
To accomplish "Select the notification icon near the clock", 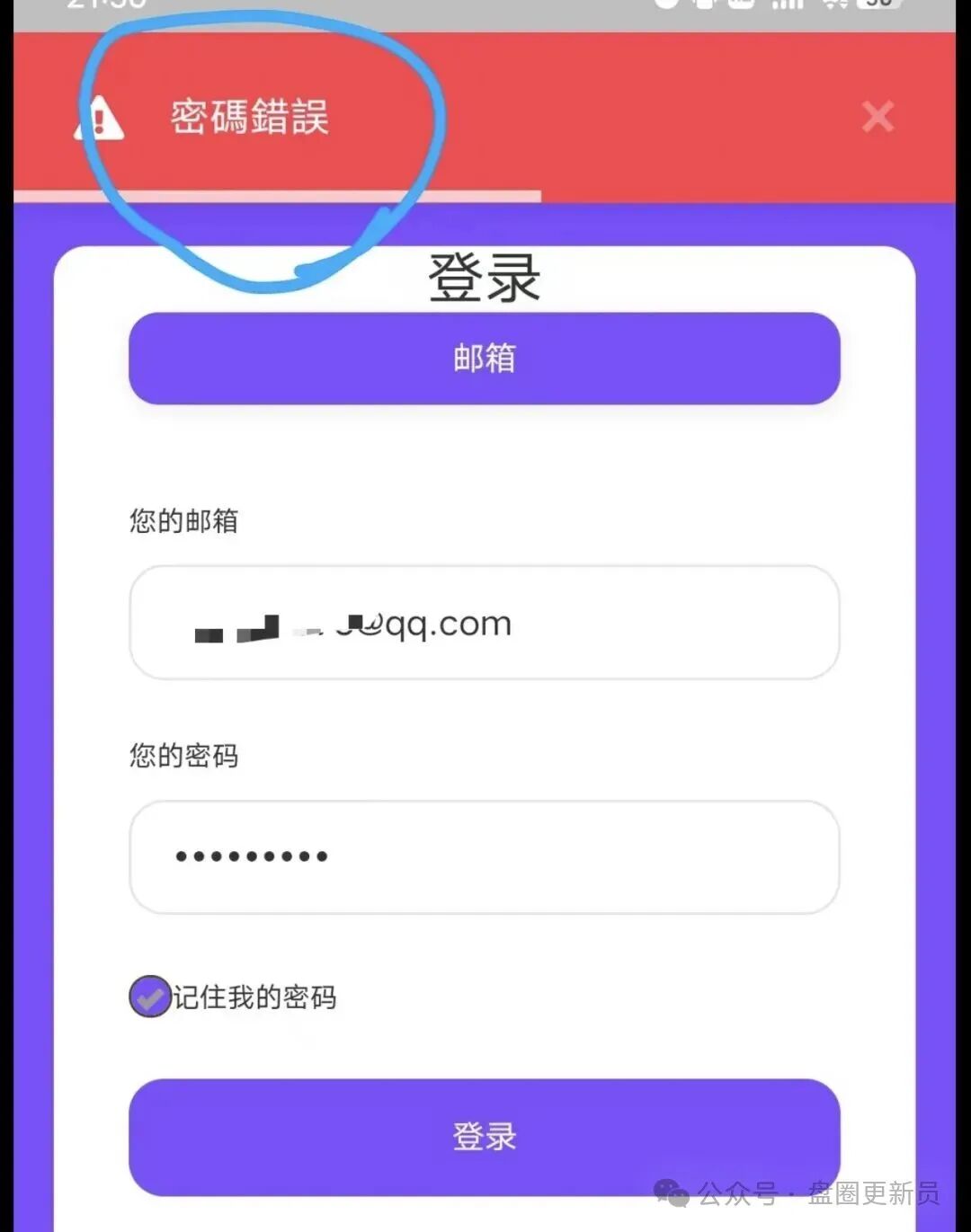I will pos(666,6).
